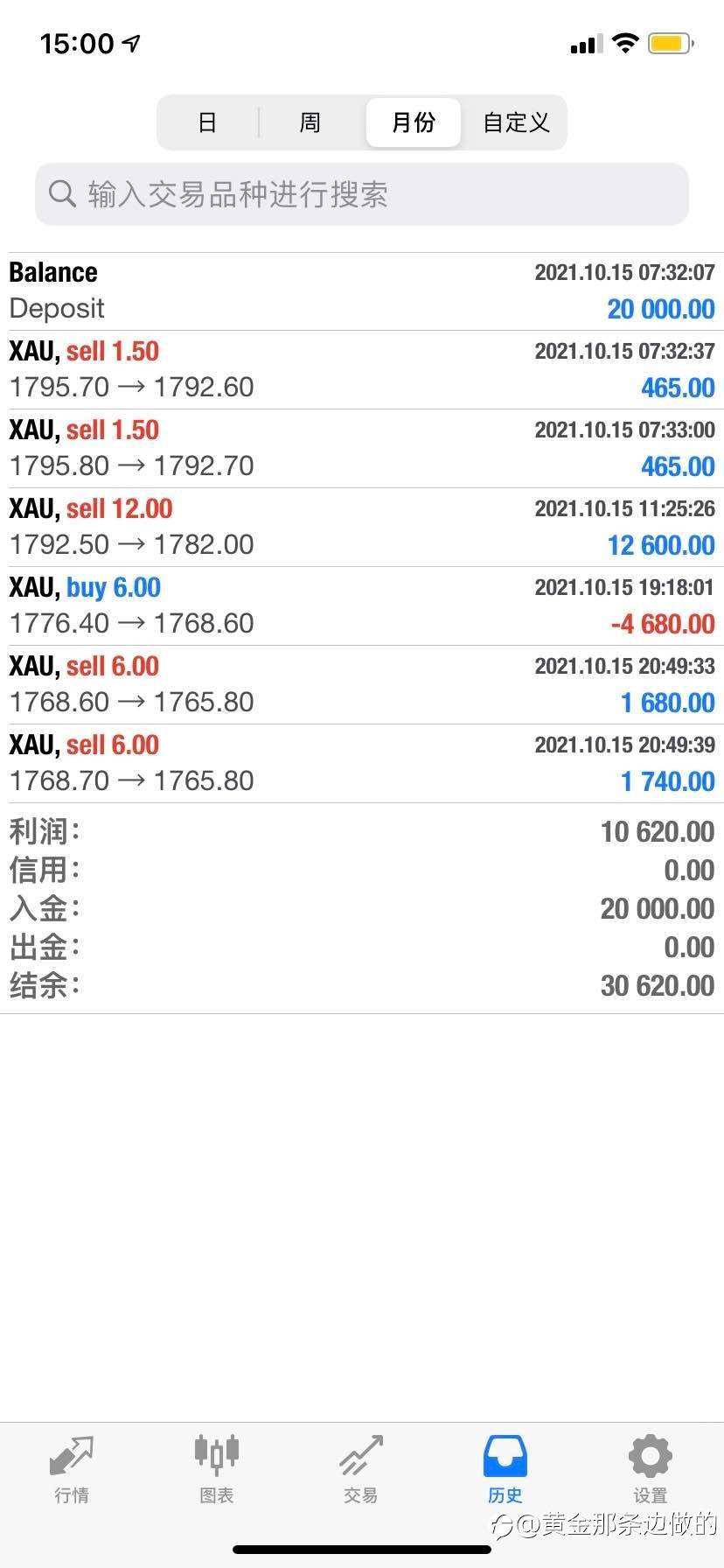Select the 历史 history tab
Image resolution: width=724 pixels, height=1568 pixels.
click(505, 1470)
